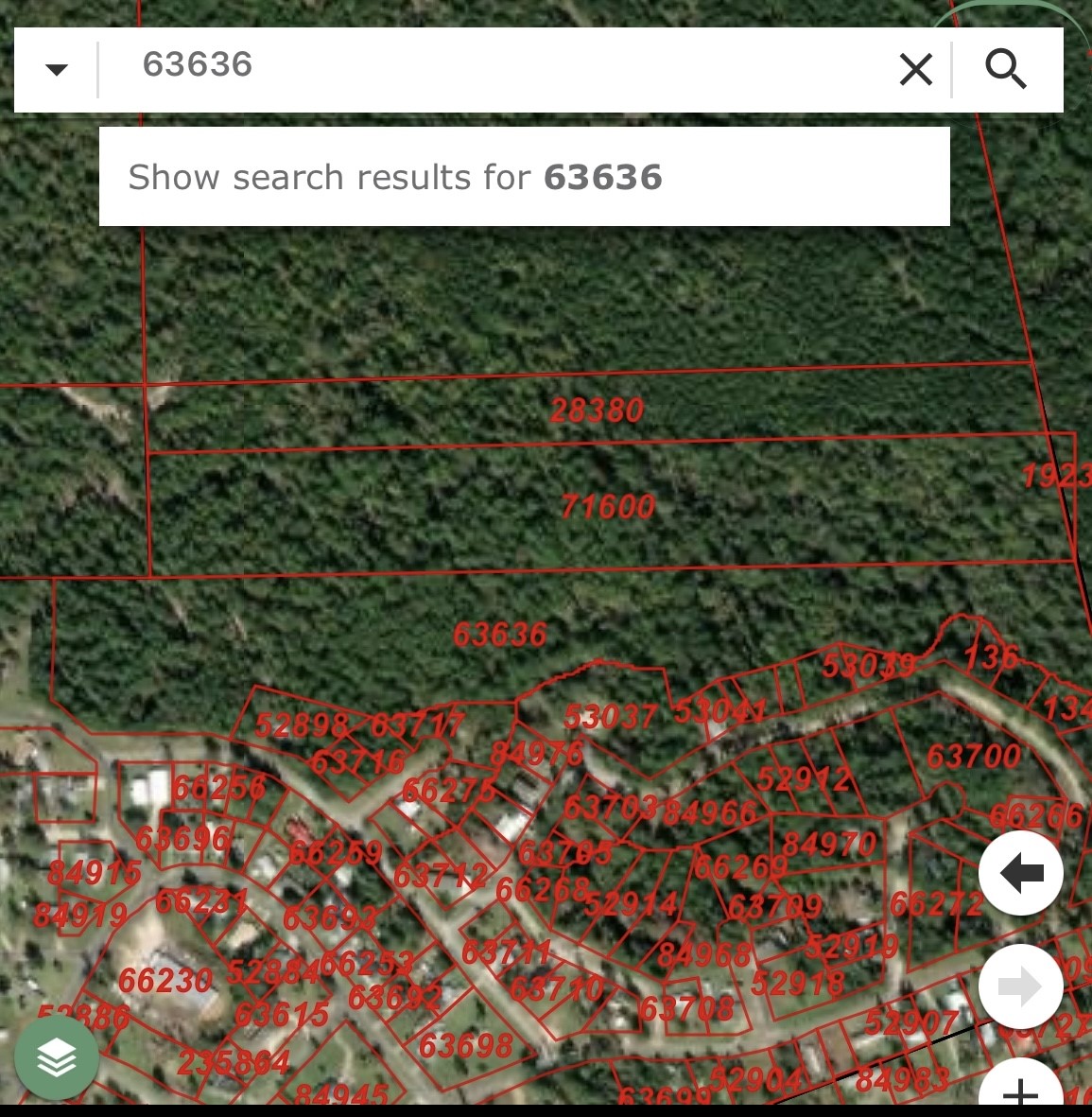Run search with the magnifier icon
Image resolution: width=1092 pixels, height=1117 pixels.
(1006, 69)
